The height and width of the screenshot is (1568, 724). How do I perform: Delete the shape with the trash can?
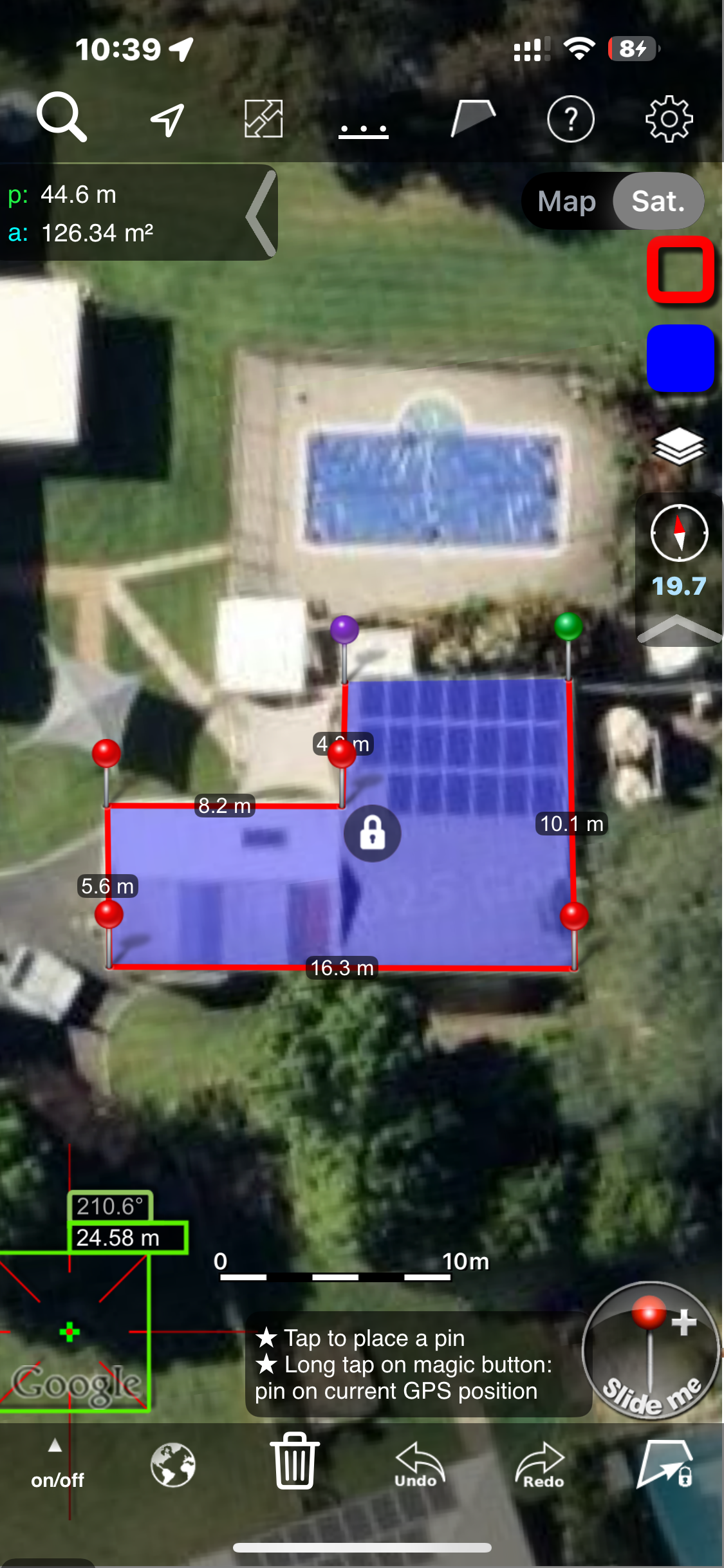295,1461
